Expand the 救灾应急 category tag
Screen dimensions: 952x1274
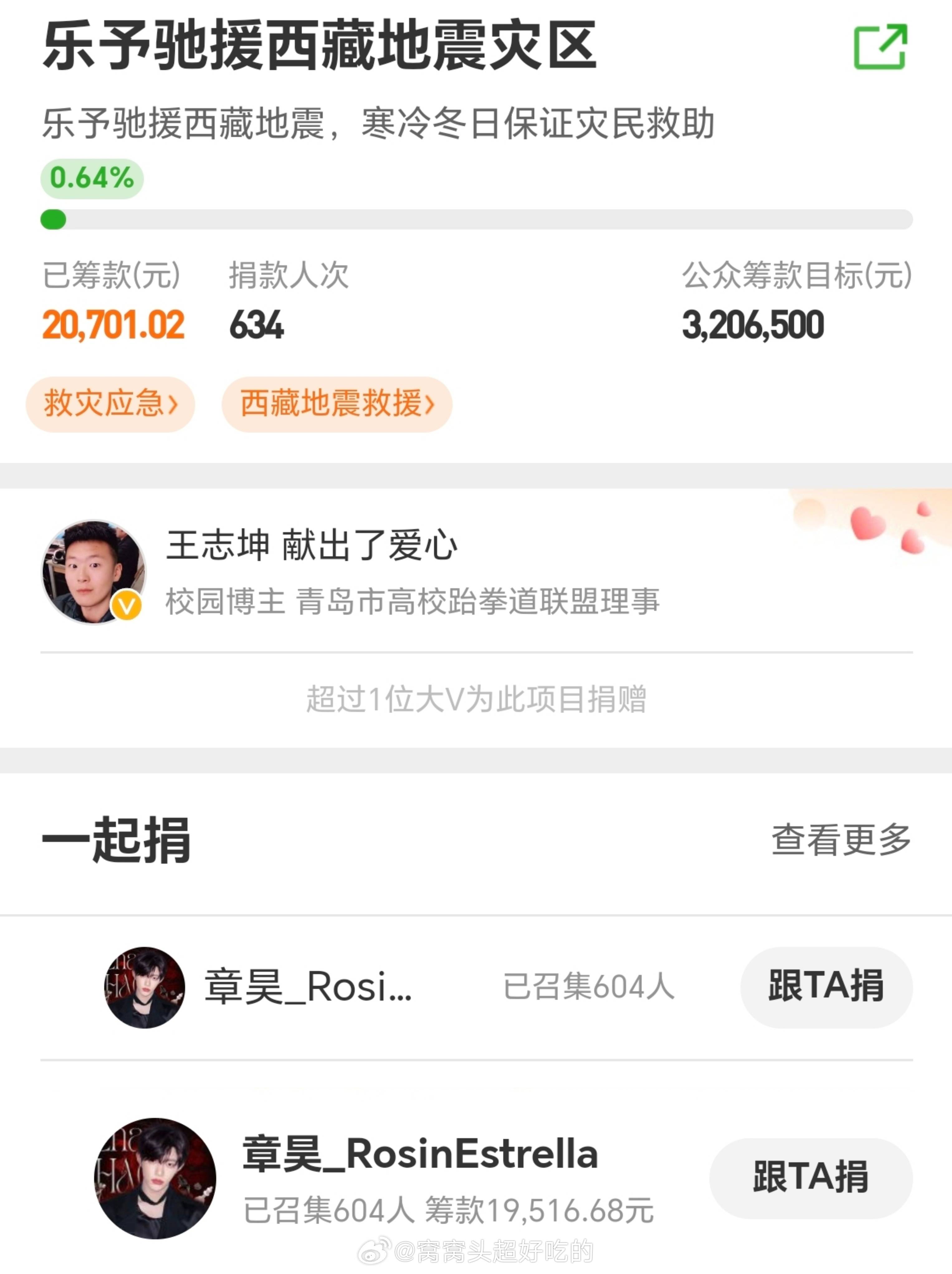point(109,404)
